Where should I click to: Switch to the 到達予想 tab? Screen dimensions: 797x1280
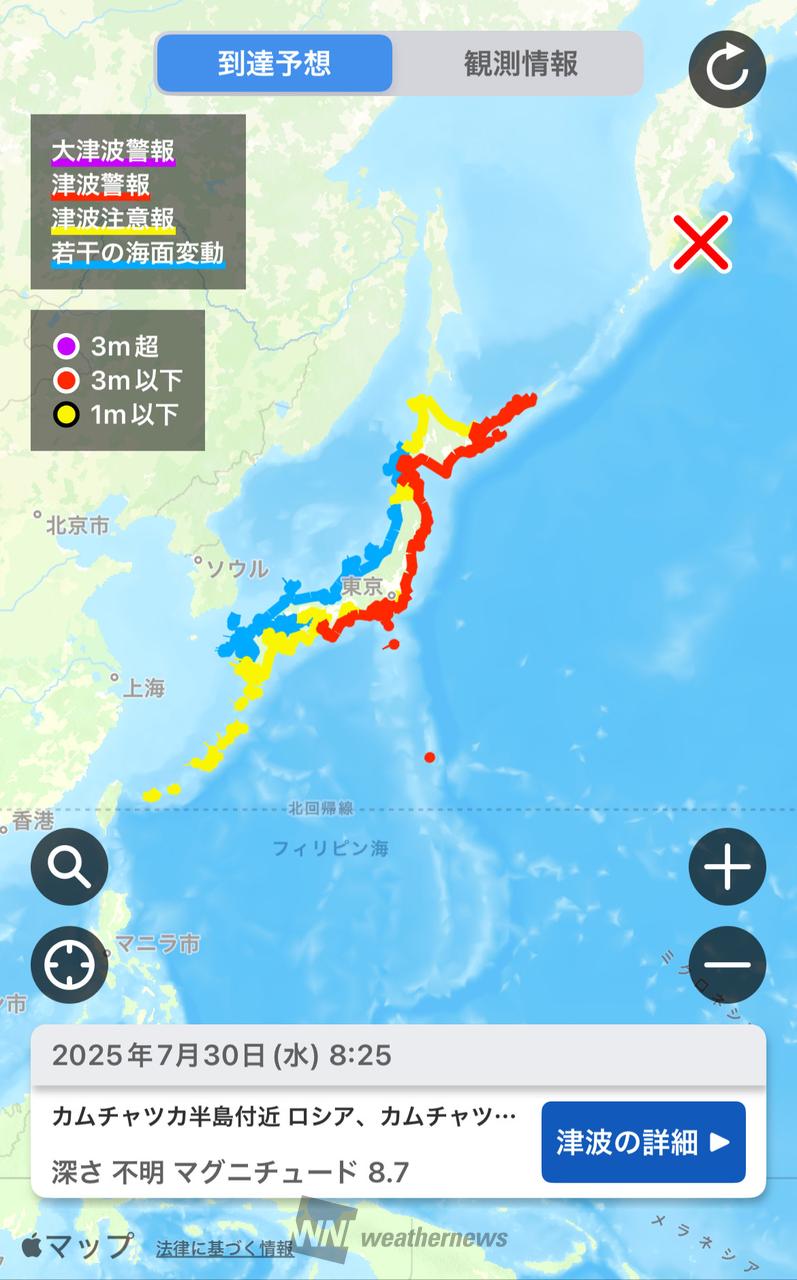click(274, 64)
